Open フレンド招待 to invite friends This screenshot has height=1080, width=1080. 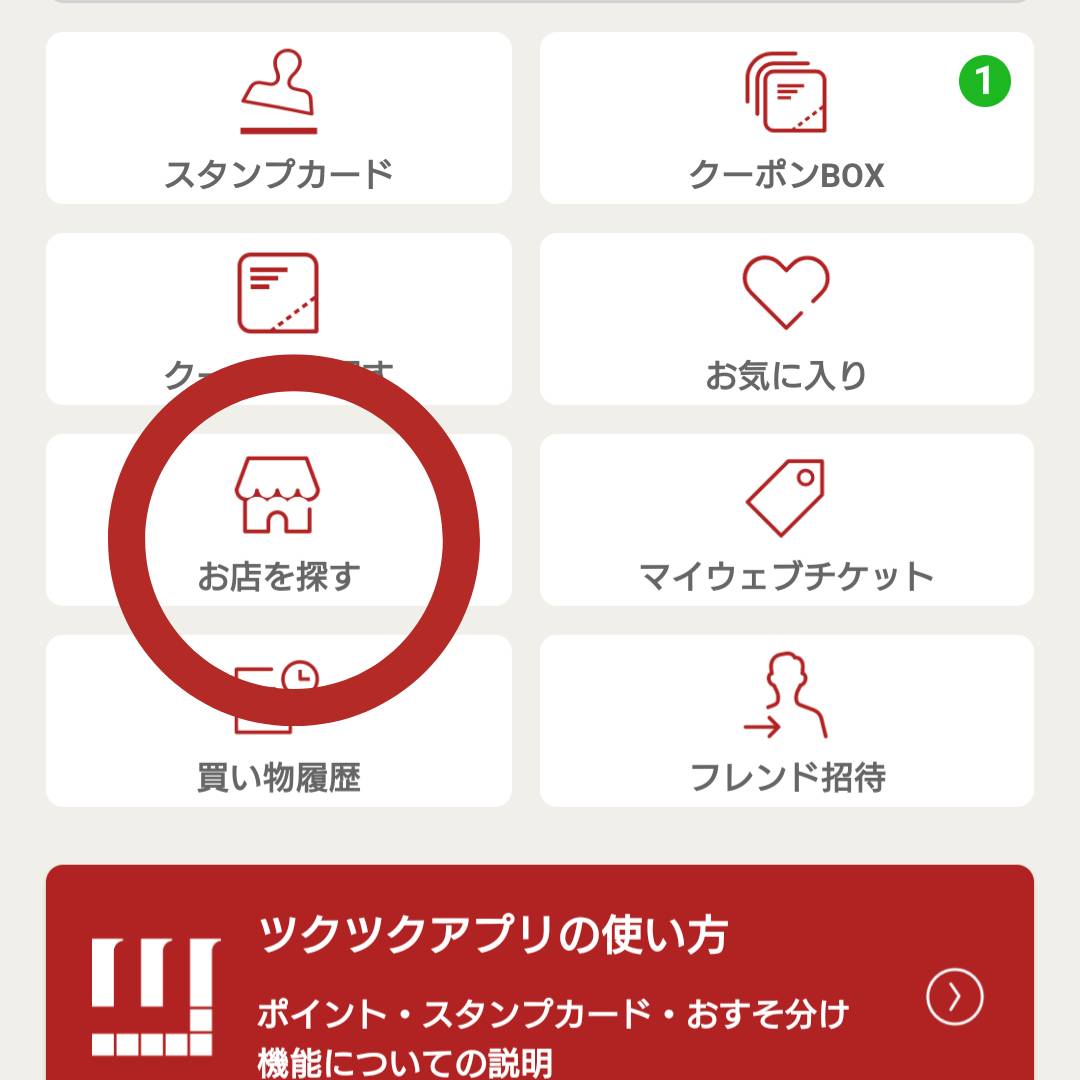click(786, 721)
